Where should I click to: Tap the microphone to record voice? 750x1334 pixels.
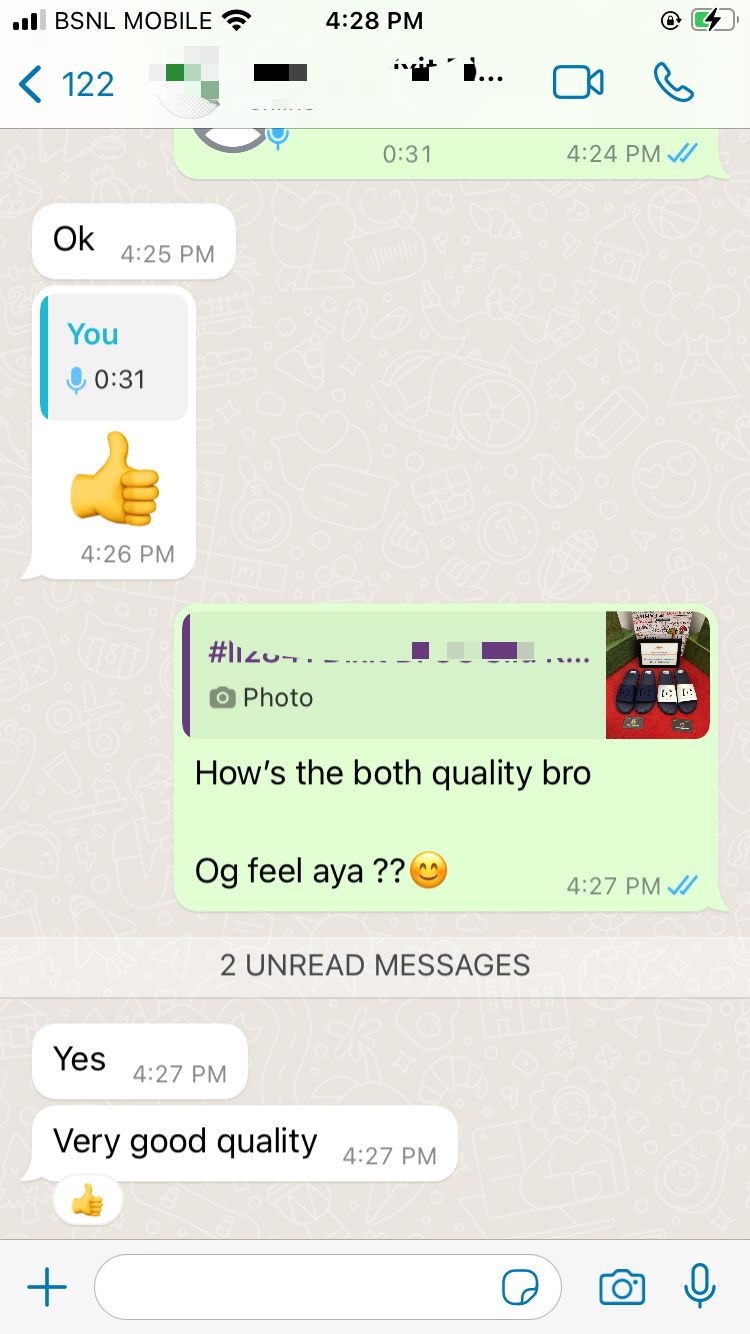[699, 1287]
